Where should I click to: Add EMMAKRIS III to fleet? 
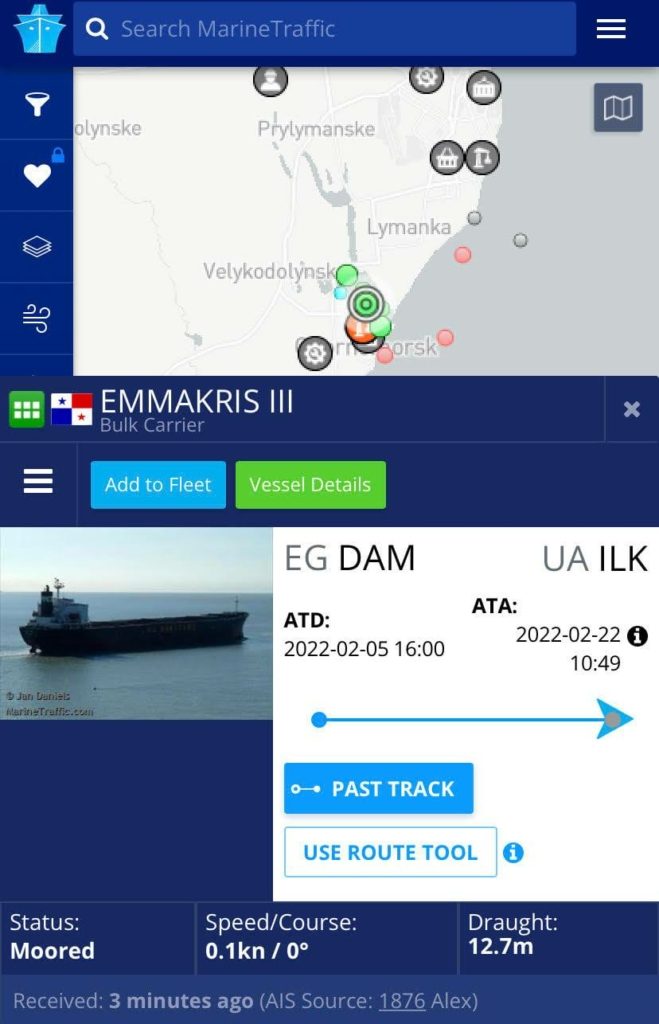coord(158,484)
